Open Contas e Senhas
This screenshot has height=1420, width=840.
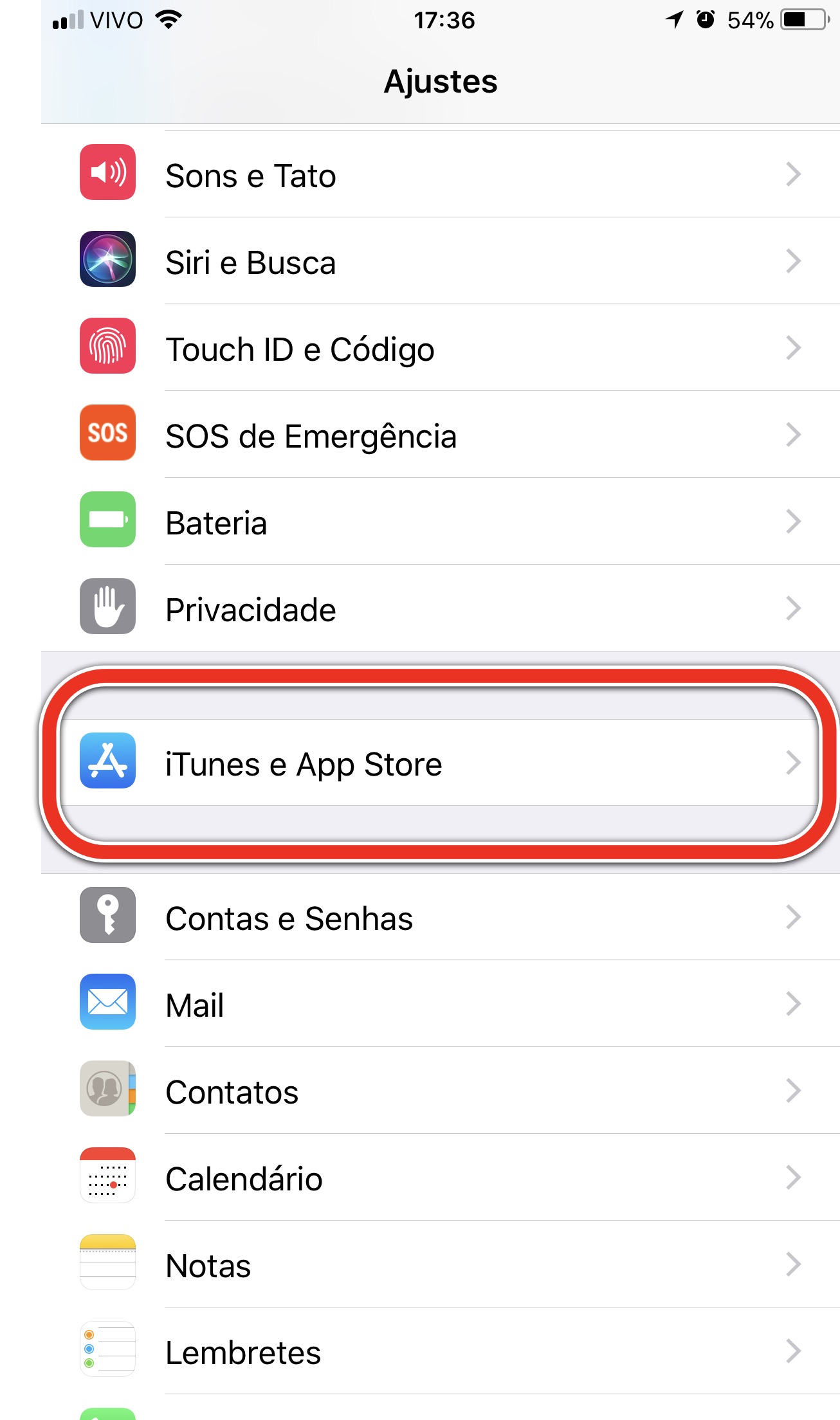441,916
